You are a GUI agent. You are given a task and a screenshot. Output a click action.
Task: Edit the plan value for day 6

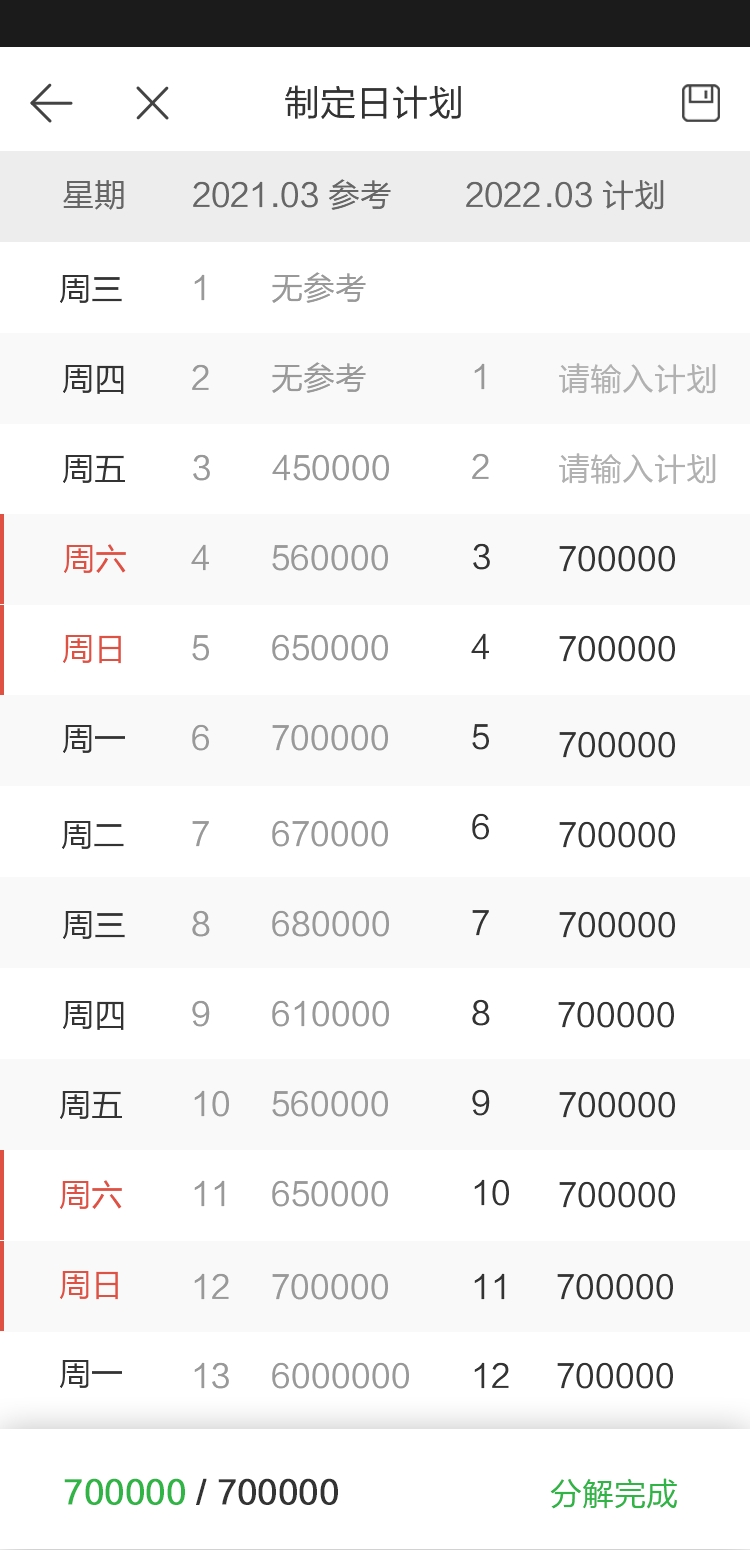(x=617, y=835)
